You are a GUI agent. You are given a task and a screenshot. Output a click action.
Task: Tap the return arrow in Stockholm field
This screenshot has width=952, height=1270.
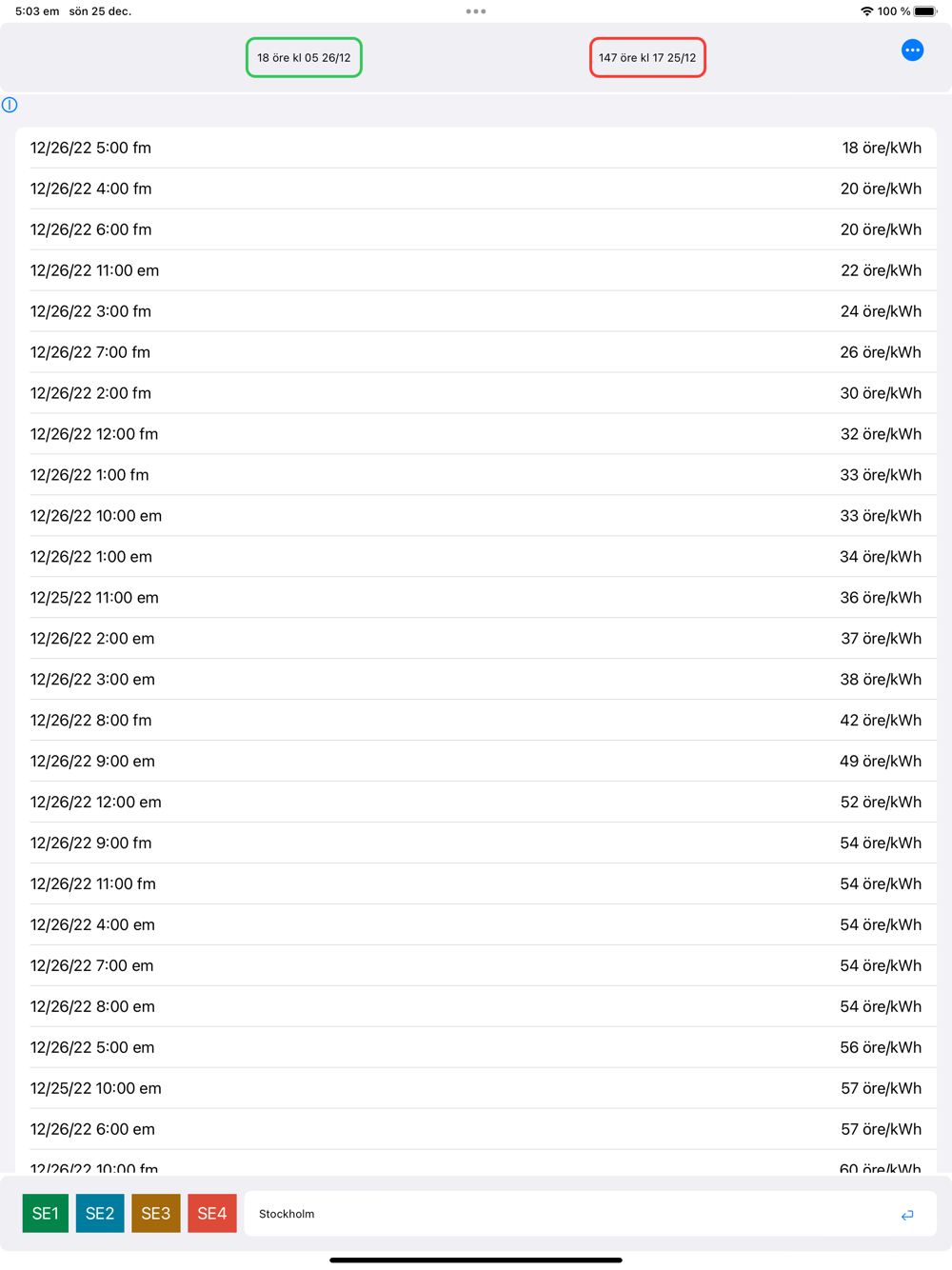(x=907, y=1215)
